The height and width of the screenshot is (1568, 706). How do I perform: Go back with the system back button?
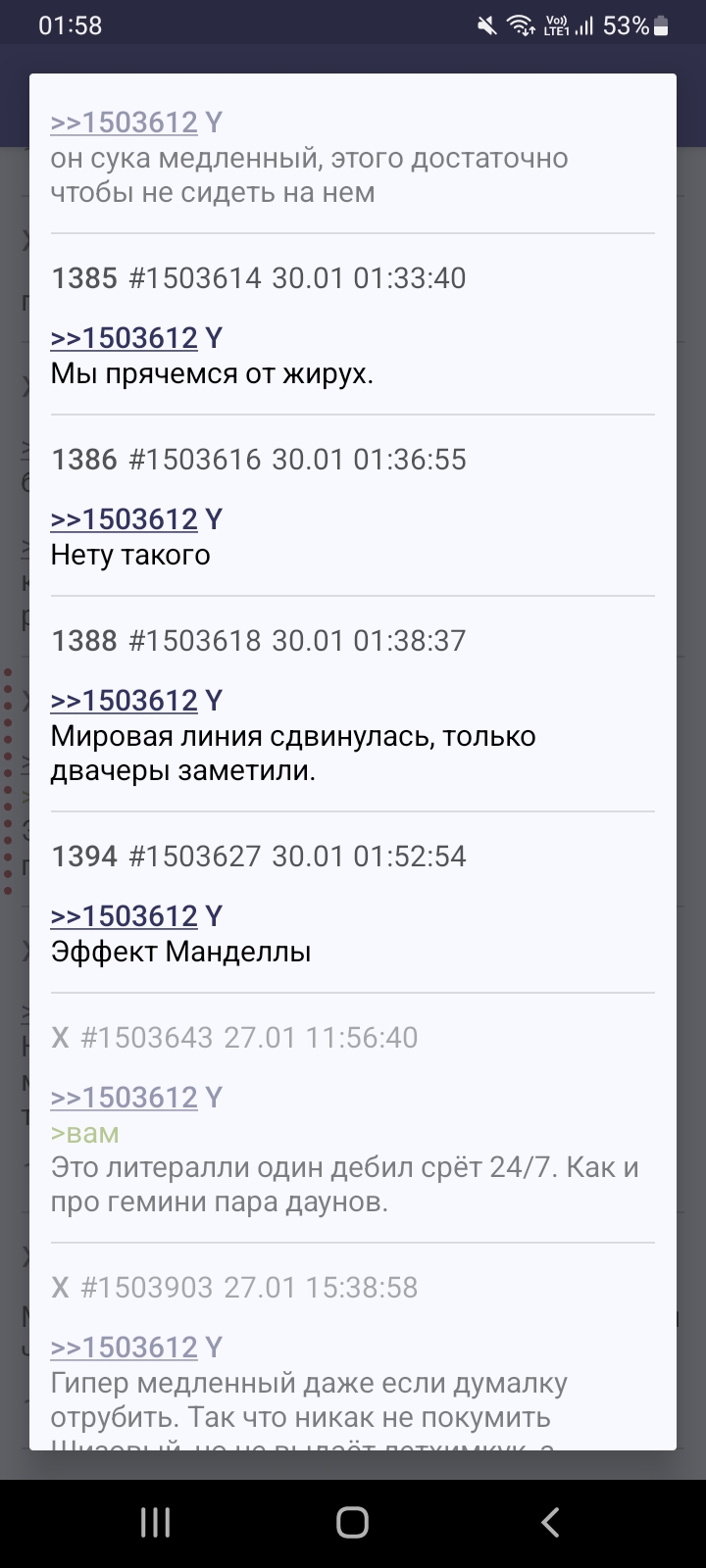point(550,1522)
